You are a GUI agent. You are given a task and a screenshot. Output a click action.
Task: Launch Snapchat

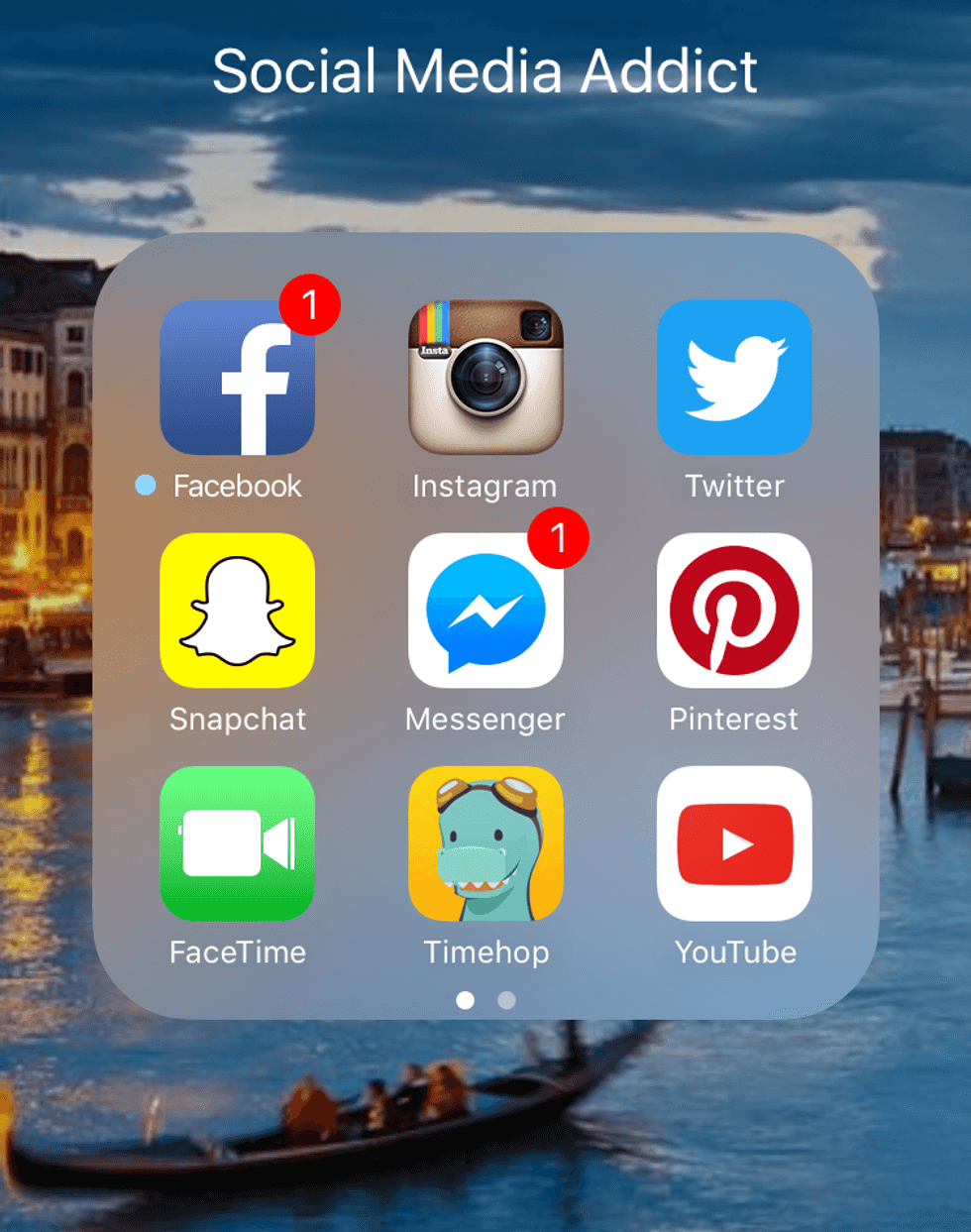pos(237,611)
